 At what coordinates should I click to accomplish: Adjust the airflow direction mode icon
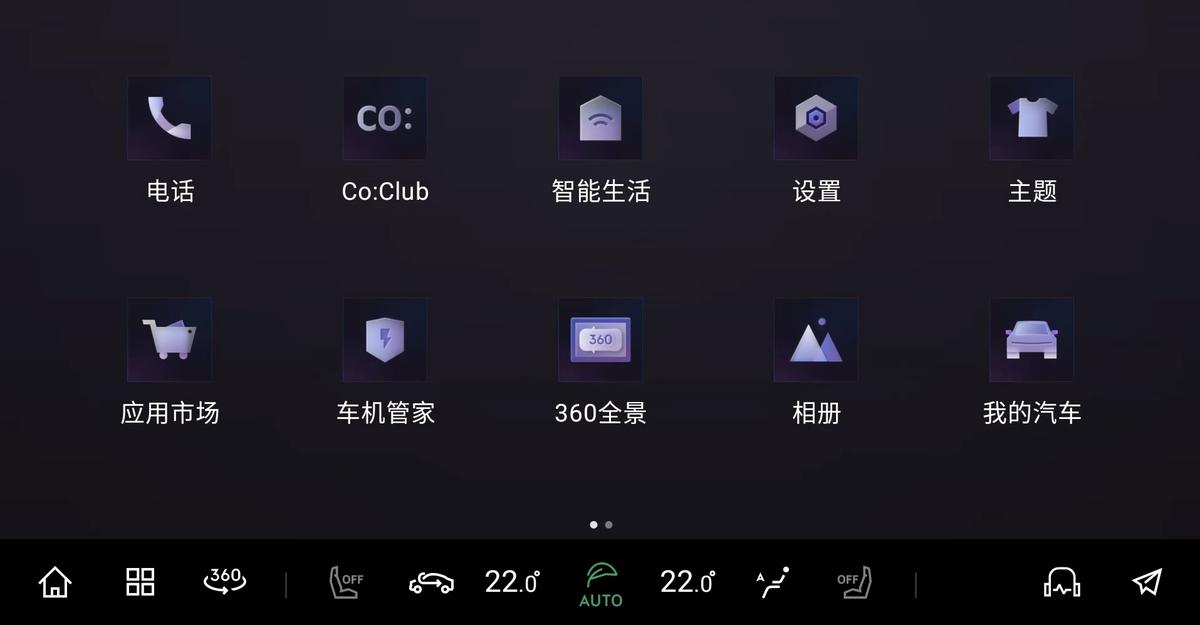click(x=771, y=582)
